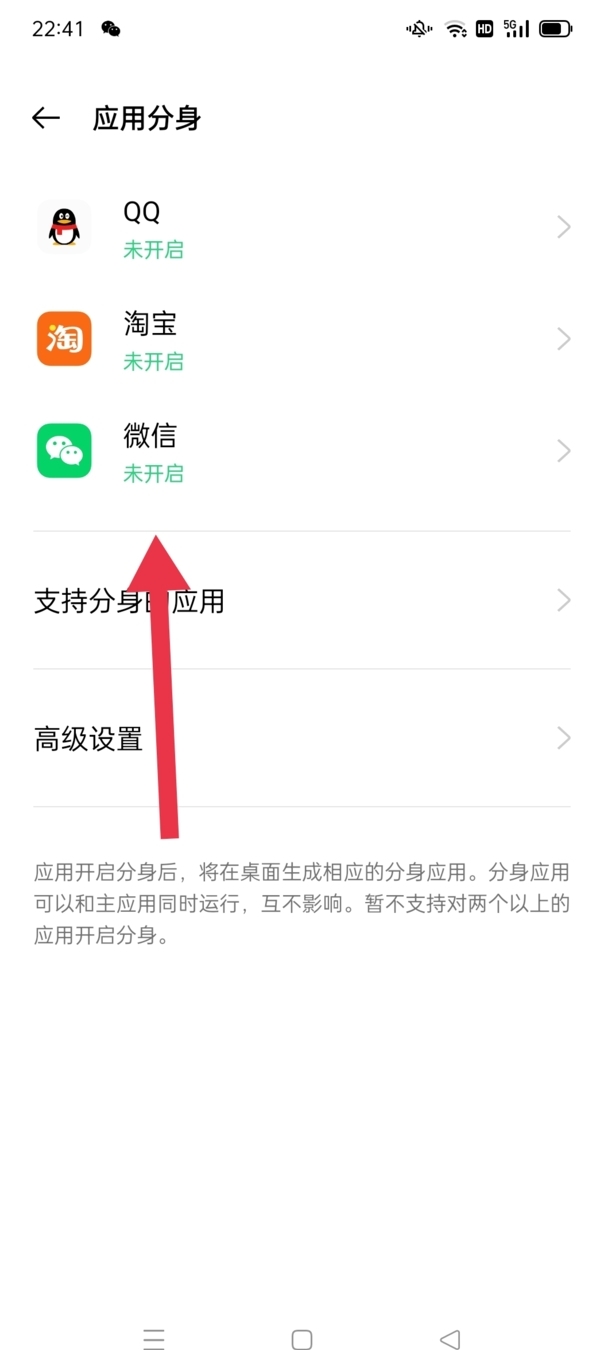Image resolution: width=612 pixels, height=1350 pixels.
Task: Open 淘宝 app clone settings
Action: point(300,340)
